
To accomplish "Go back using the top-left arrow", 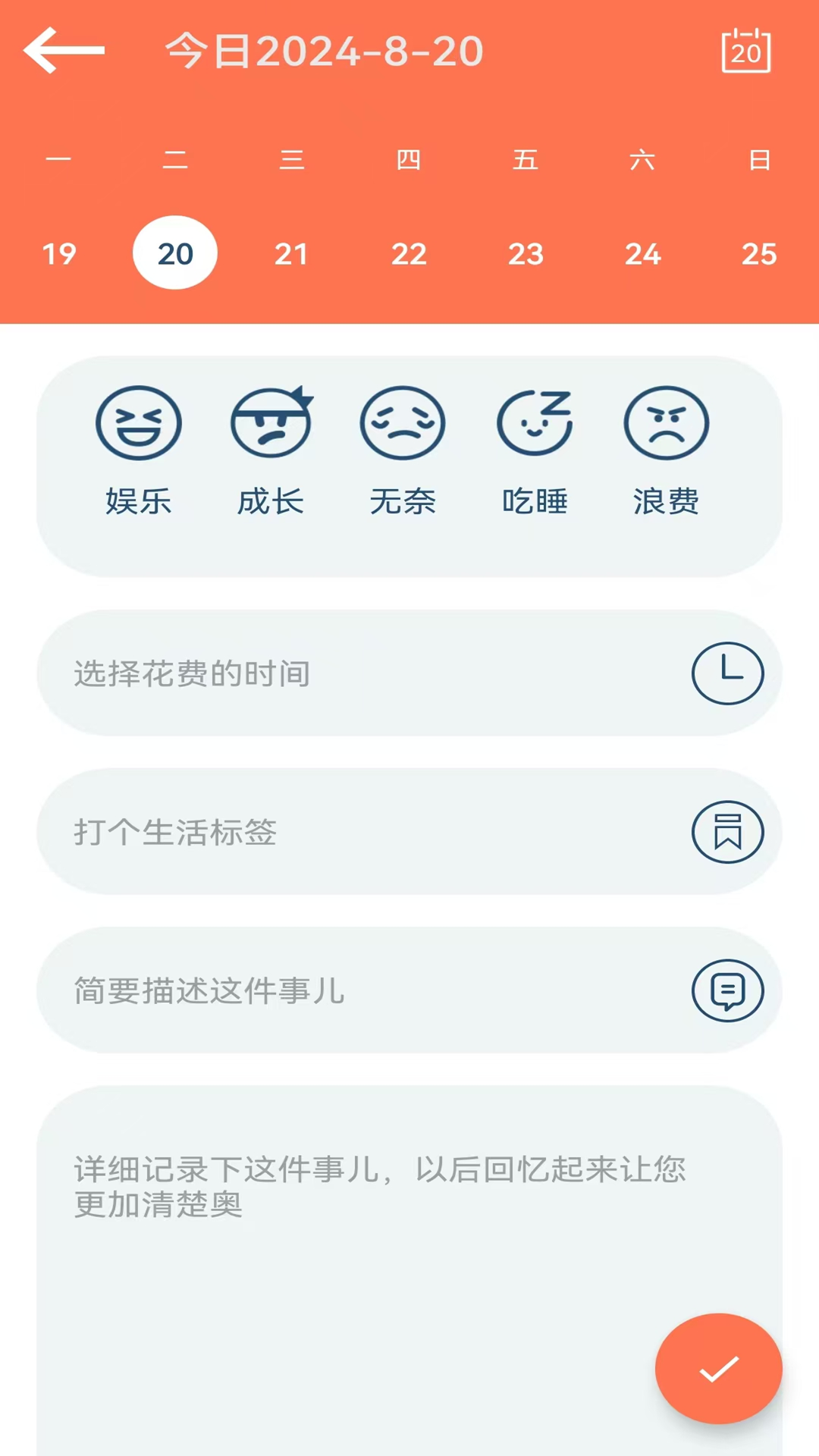I will 64,51.
